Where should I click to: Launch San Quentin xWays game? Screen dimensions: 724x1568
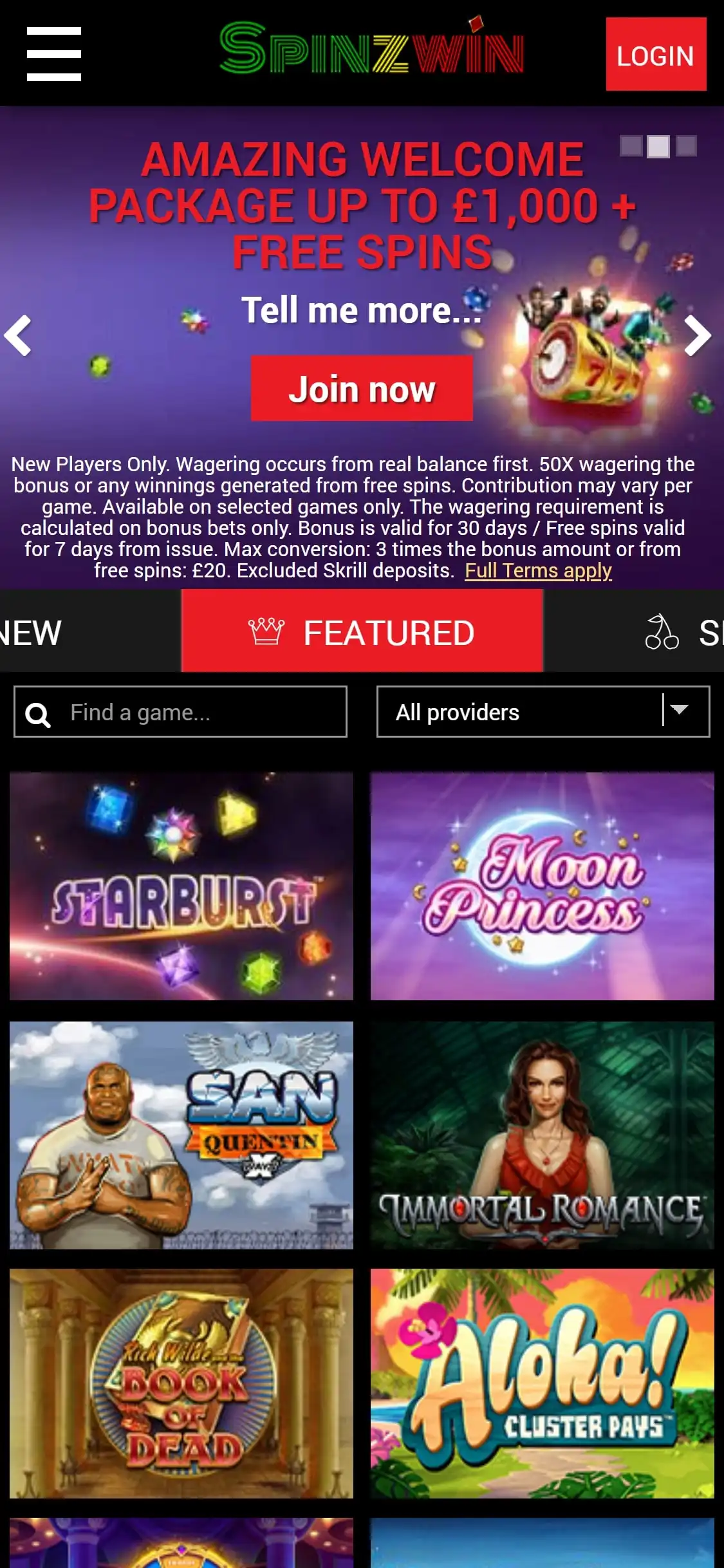click(181, 1135)
